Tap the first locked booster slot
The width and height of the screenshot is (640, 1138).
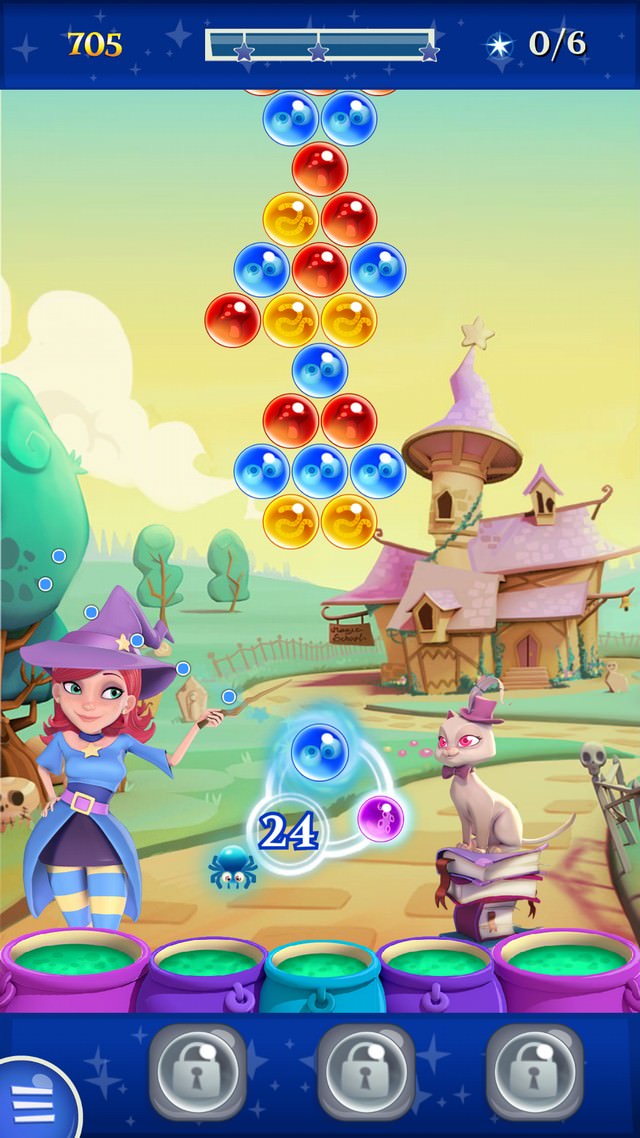pyautogui.click(x=197, y=1071)
